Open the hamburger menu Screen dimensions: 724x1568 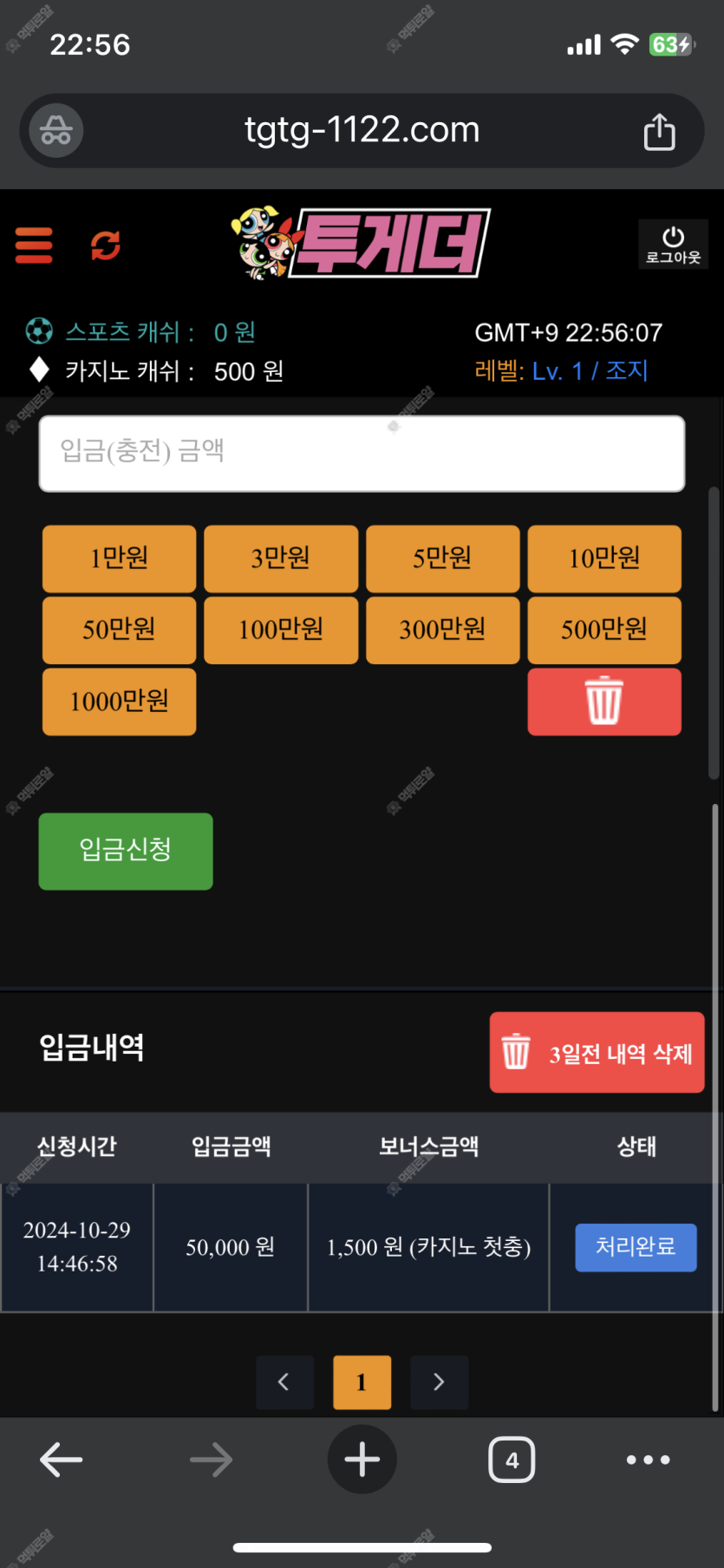pos(35,245)
